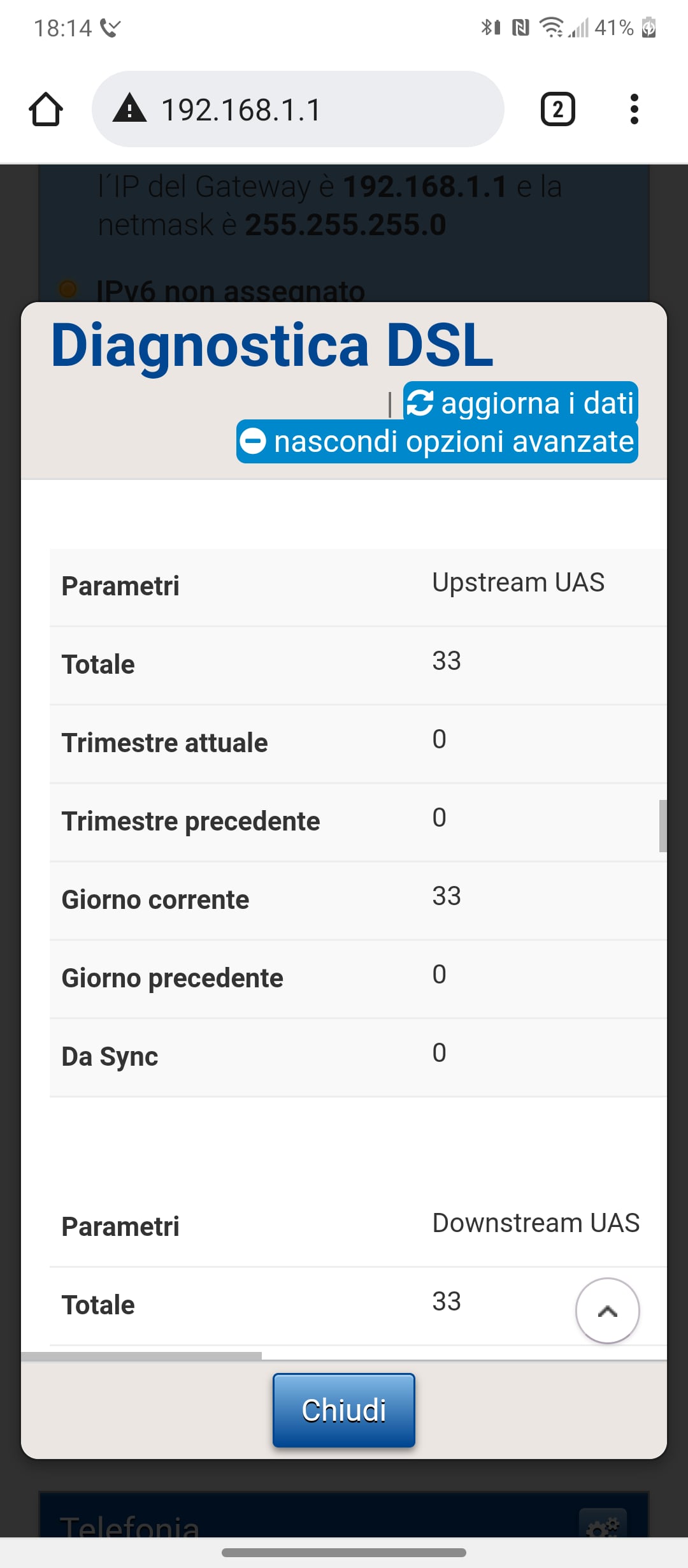Screen dimensions: 688x1568
Task: Hide advanced options via nascondi opzioni avanzate
Action: point(437,441)
